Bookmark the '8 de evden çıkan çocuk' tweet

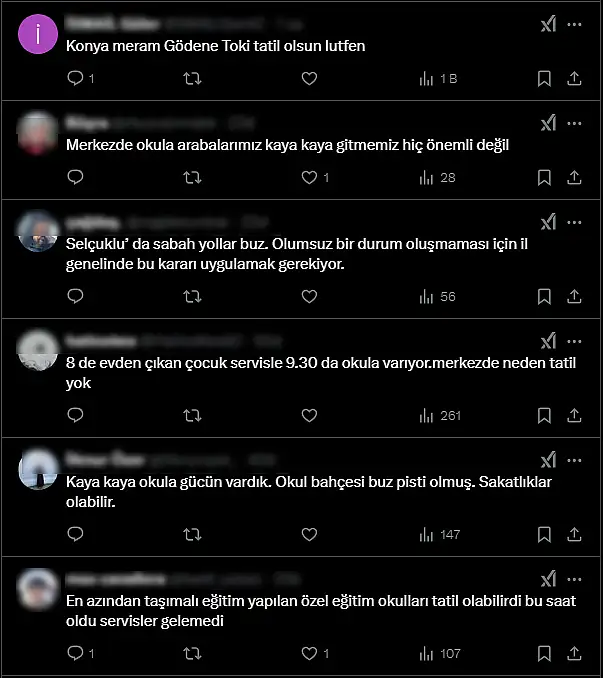[544, 415]
